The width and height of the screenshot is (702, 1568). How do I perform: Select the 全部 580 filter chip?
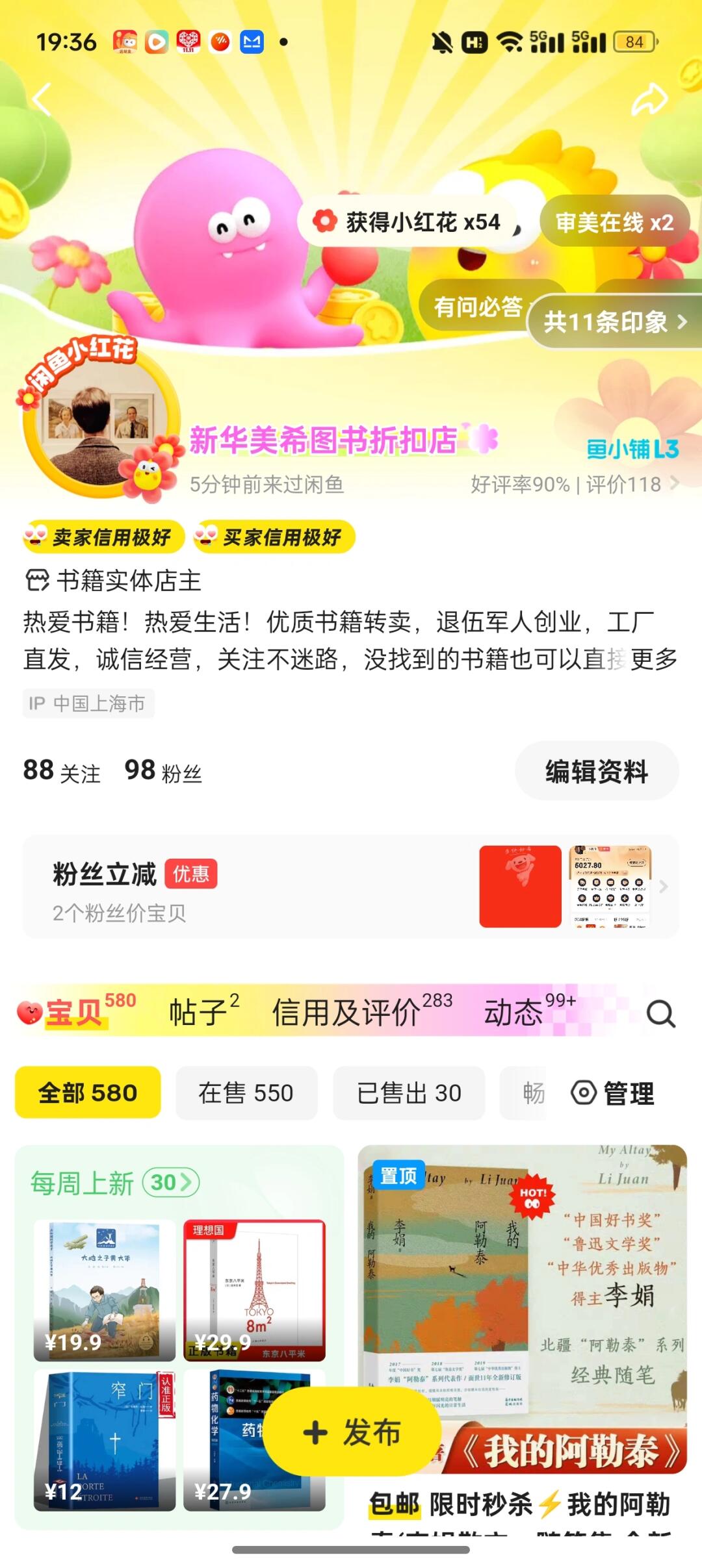pyautogui.click(x=88, y=1093)
